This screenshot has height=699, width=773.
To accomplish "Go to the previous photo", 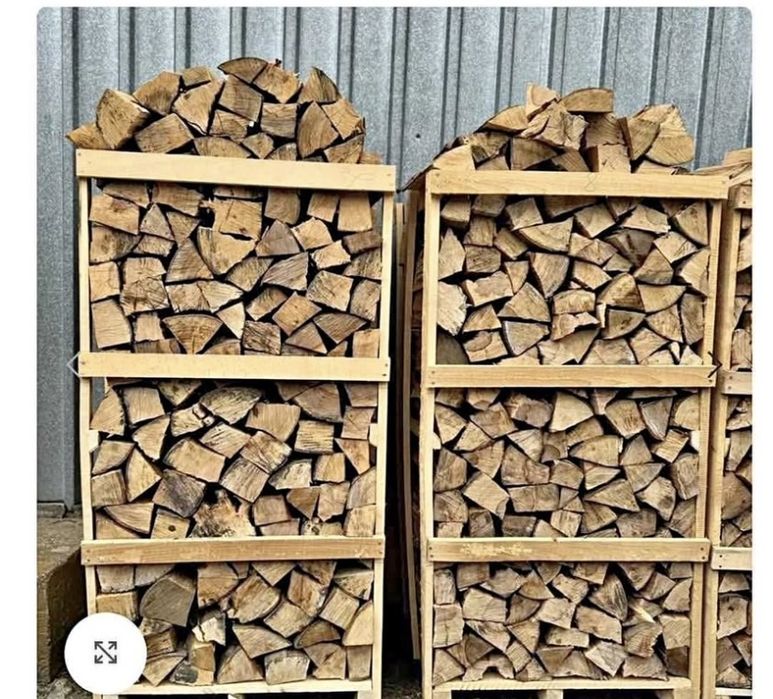I will (72, 365).
